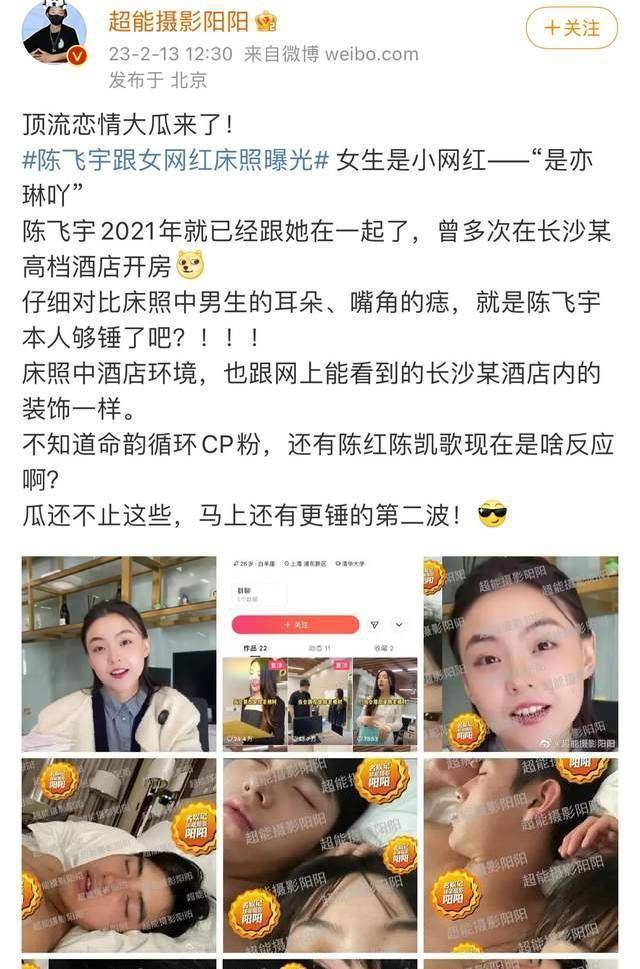Open the photo of a person lying on a white pillow
The image size is (640, 969).
(119, 855)
